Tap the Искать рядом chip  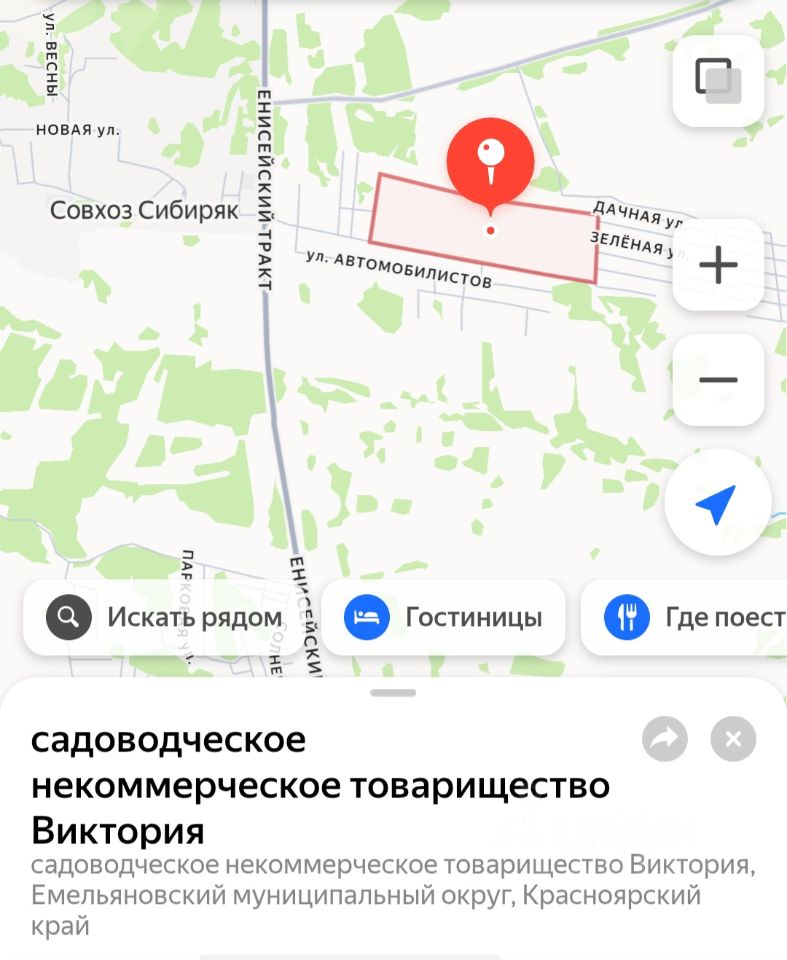pos(165,617)
